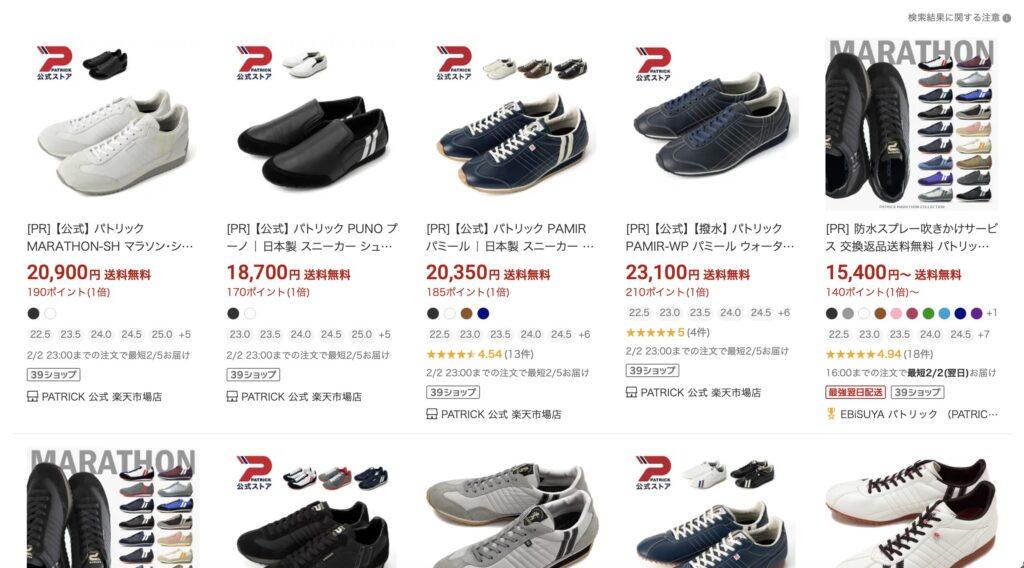This screenshot has height=568, width=1024.
Task: Expand the +7 more sizes under 15,400円 item
Action: pos(983,334)
